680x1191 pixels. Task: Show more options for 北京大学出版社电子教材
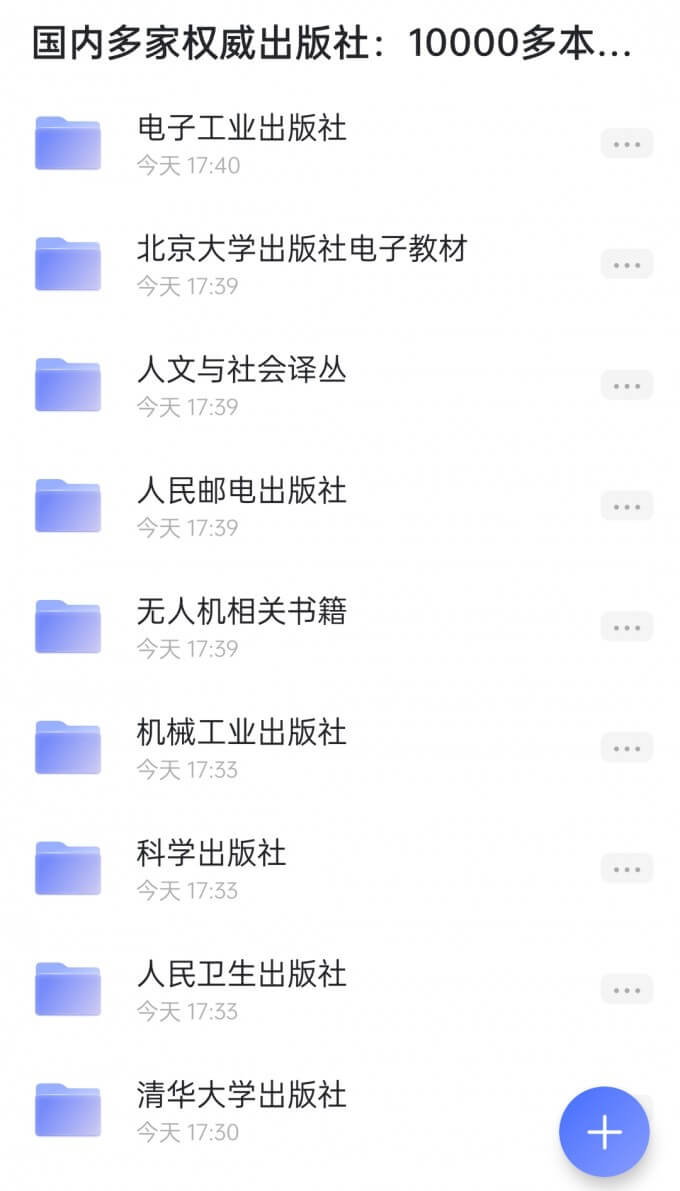click(x=627, y=265)
